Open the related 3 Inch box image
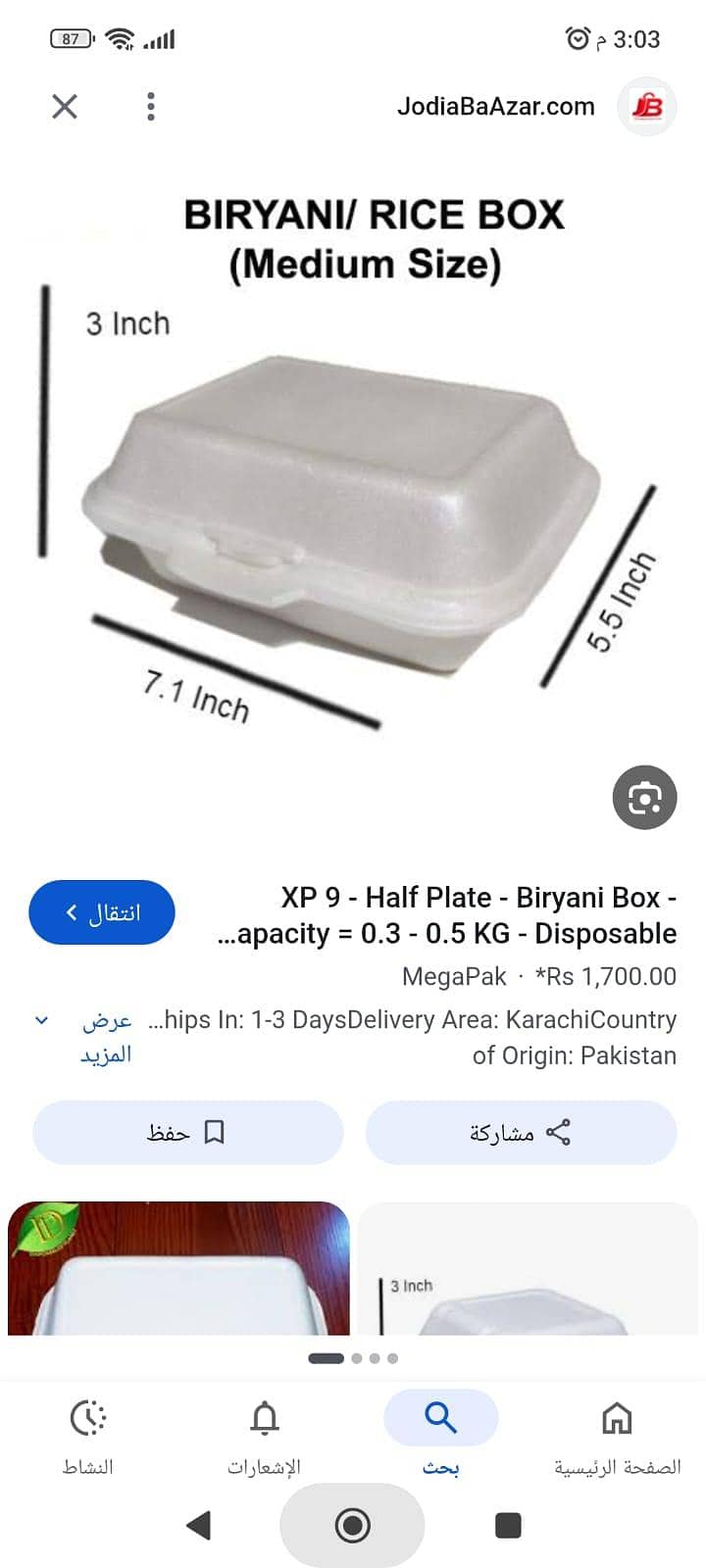Image resolution: width=706 pixels, height=1568 pixels. pyautogui.click(x=528, y=1268)
